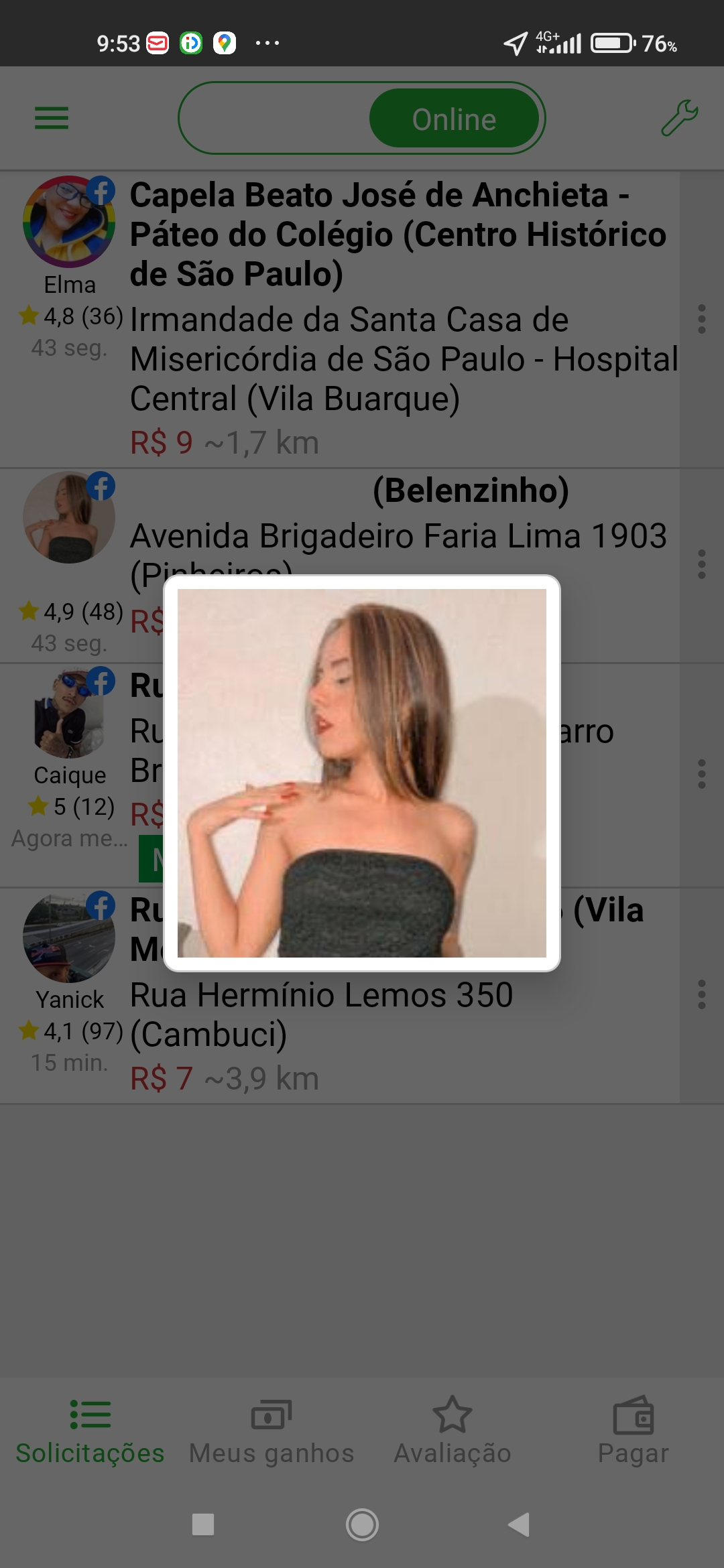This screenshot has width=724, height=1568.
Task: Open the hamburger drawer menu
Action: point(52,118)
